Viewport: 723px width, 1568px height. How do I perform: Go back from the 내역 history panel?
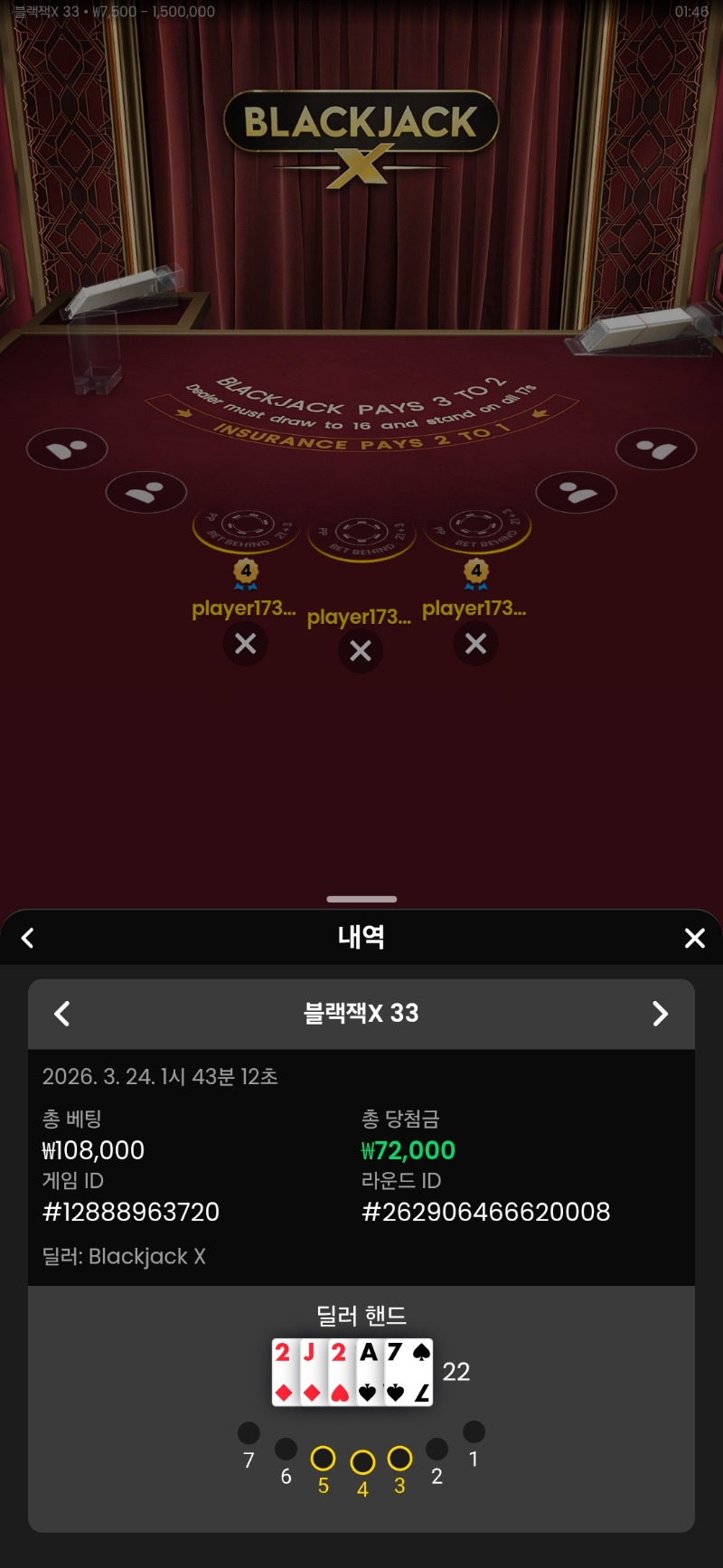(x=28, y=938)
